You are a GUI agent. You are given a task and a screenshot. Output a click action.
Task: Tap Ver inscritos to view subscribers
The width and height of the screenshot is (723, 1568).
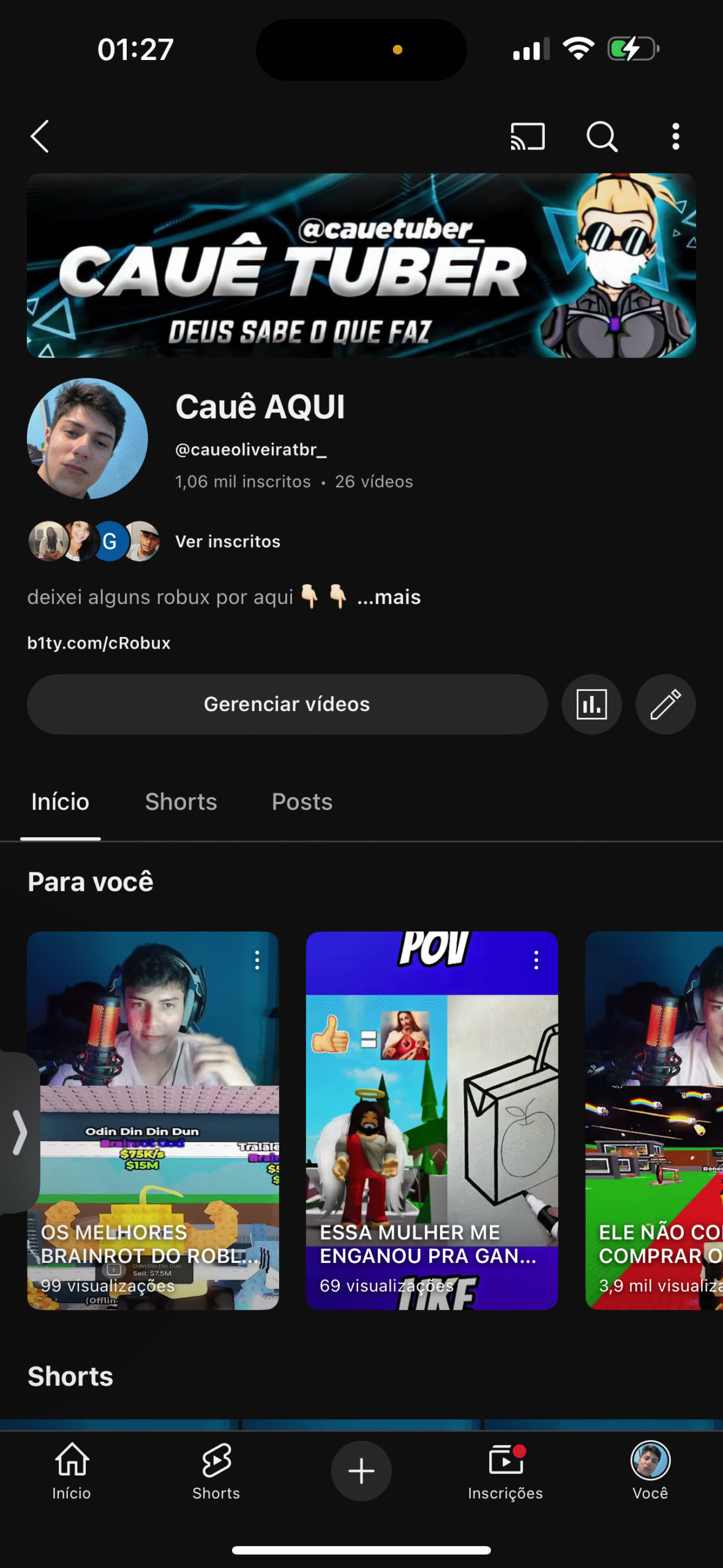coord(227,541)
